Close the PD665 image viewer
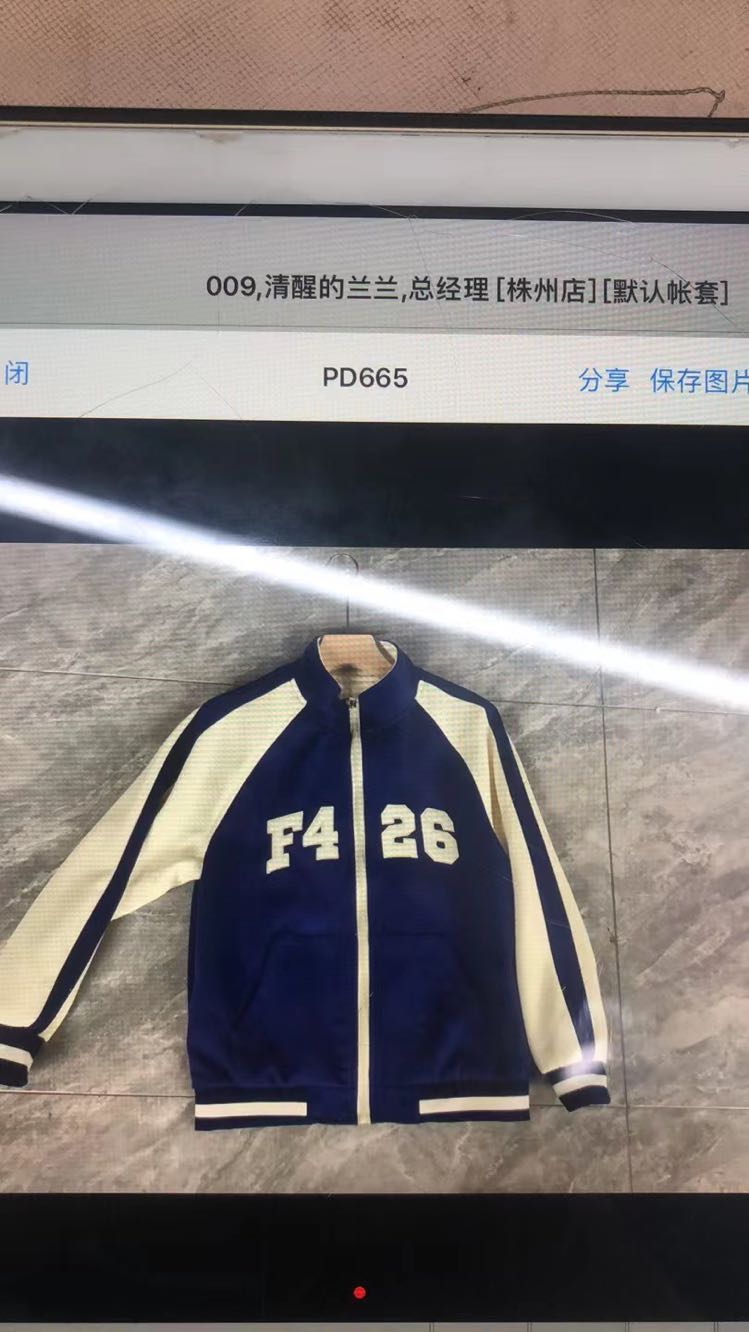 (x=15, y=374)
